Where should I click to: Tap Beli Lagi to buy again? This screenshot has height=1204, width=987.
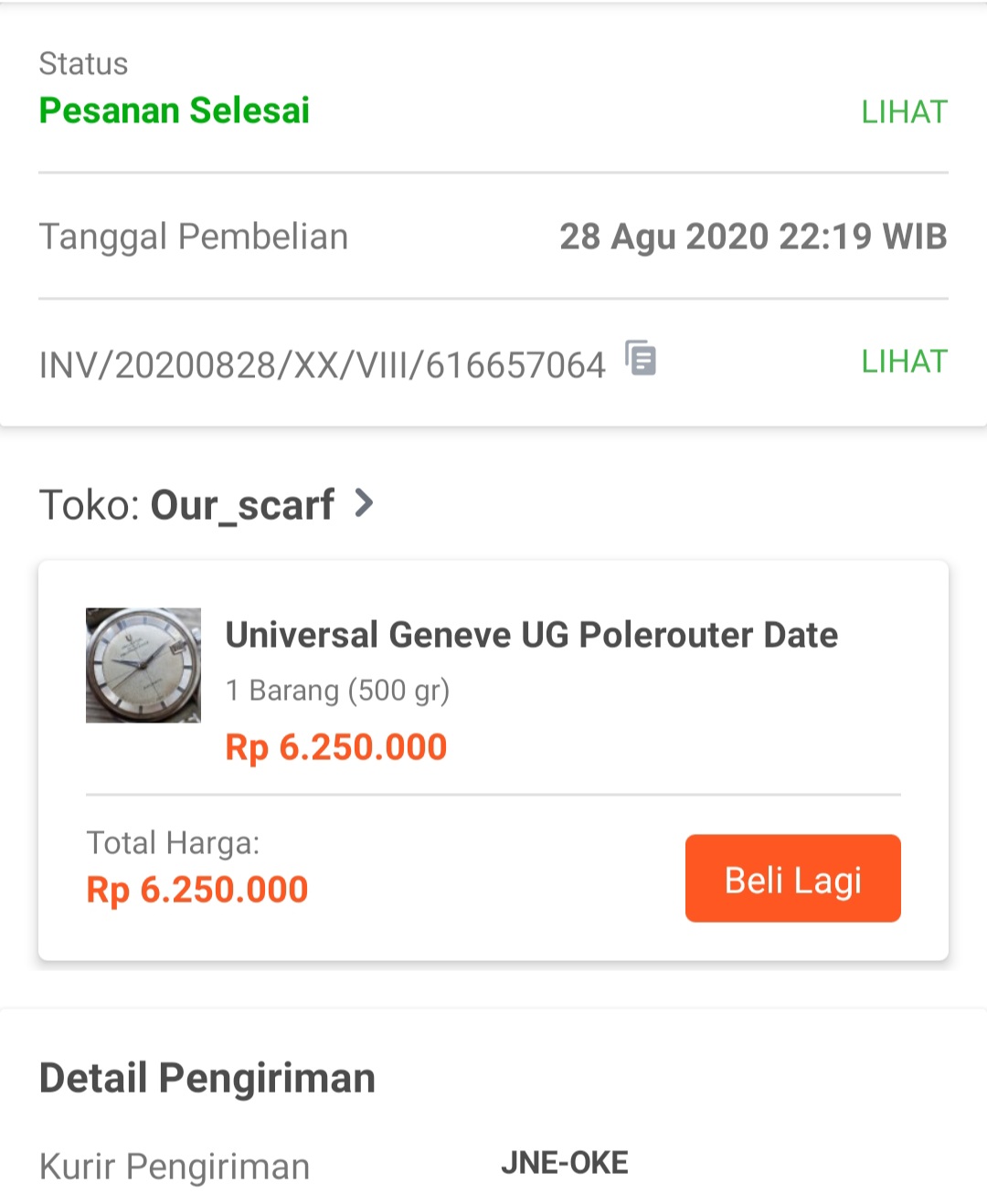pyautogui.click(x=792, y=878)
